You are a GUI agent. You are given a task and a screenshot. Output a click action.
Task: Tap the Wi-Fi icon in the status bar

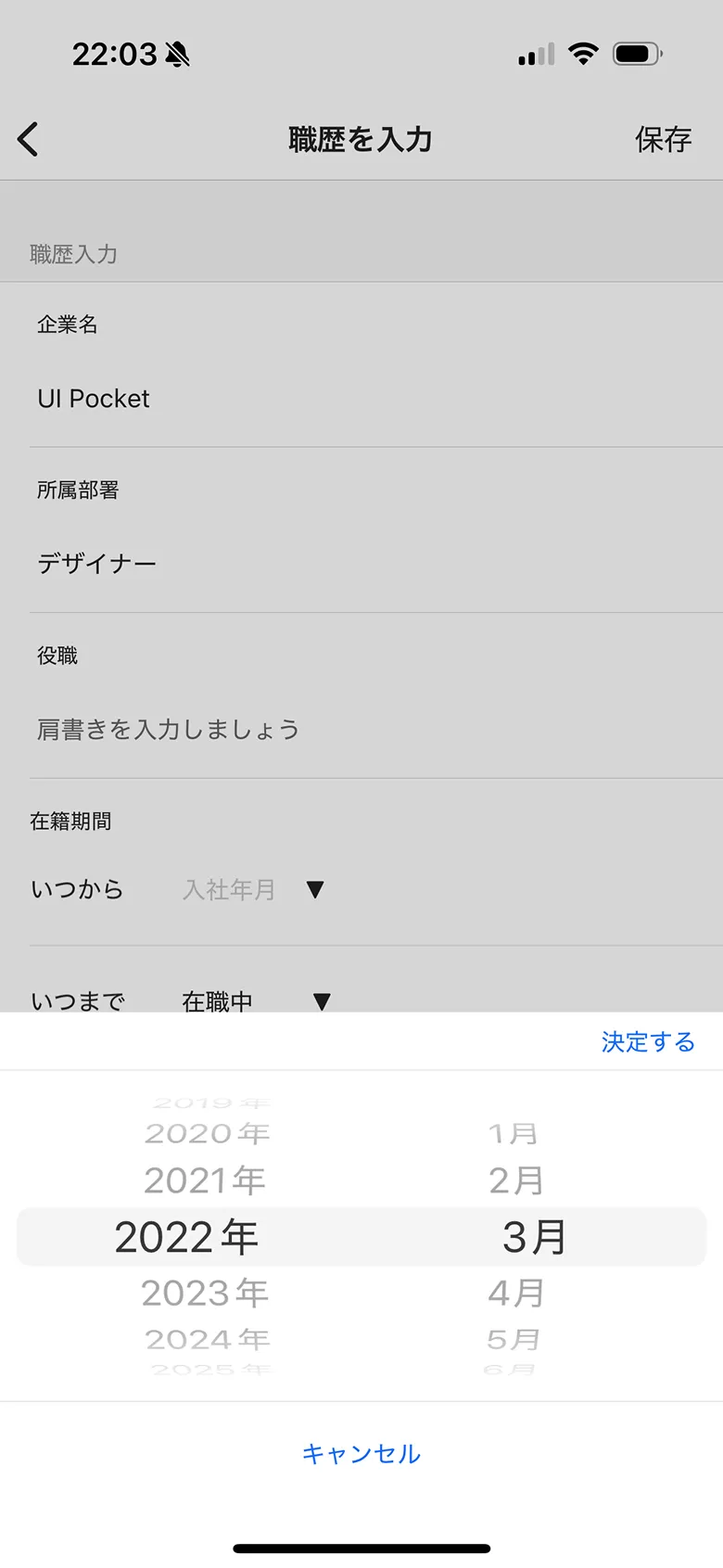point(583,53)
